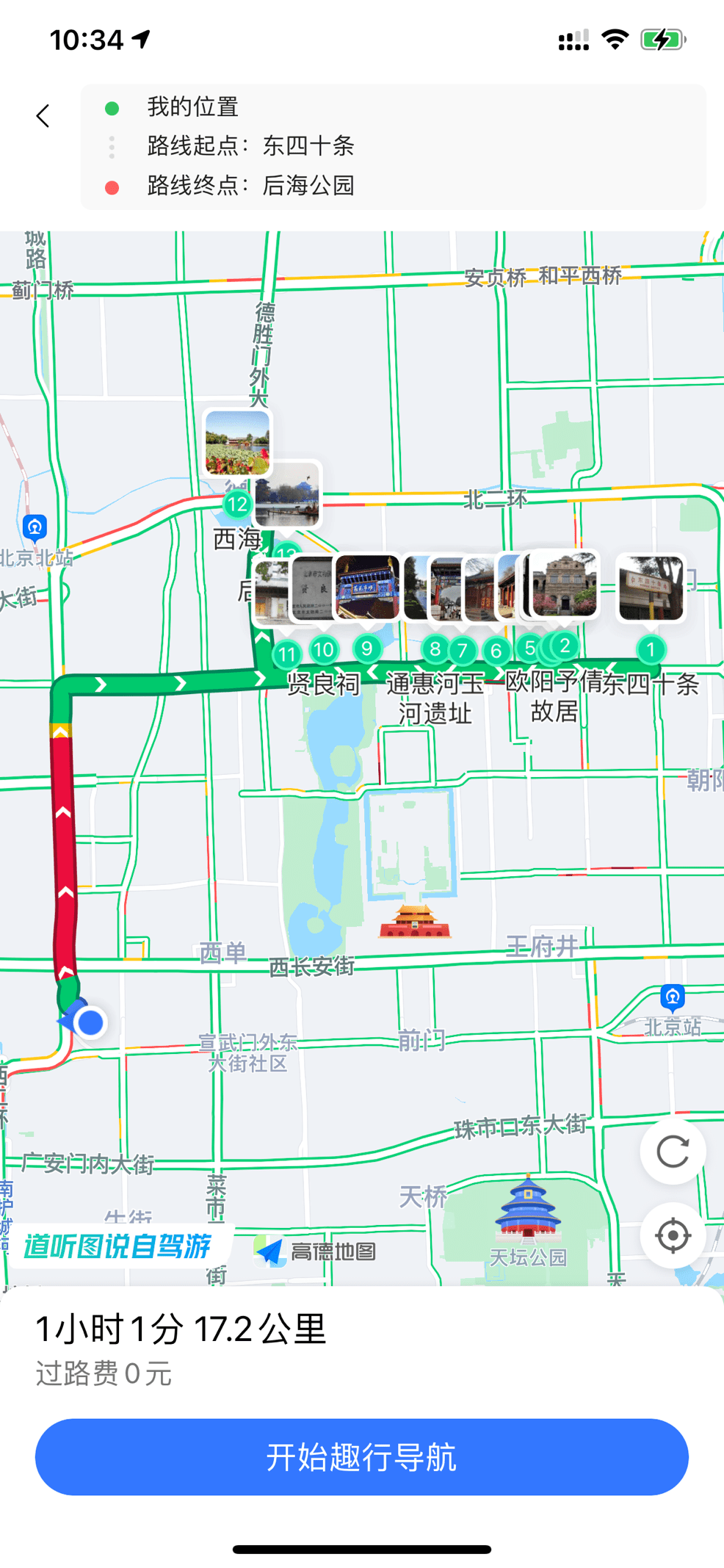This screenshot has width=724, height=1568.
Task: Select numbered stop marker 12
Action: pyautogui.click(x=237, y=505)
